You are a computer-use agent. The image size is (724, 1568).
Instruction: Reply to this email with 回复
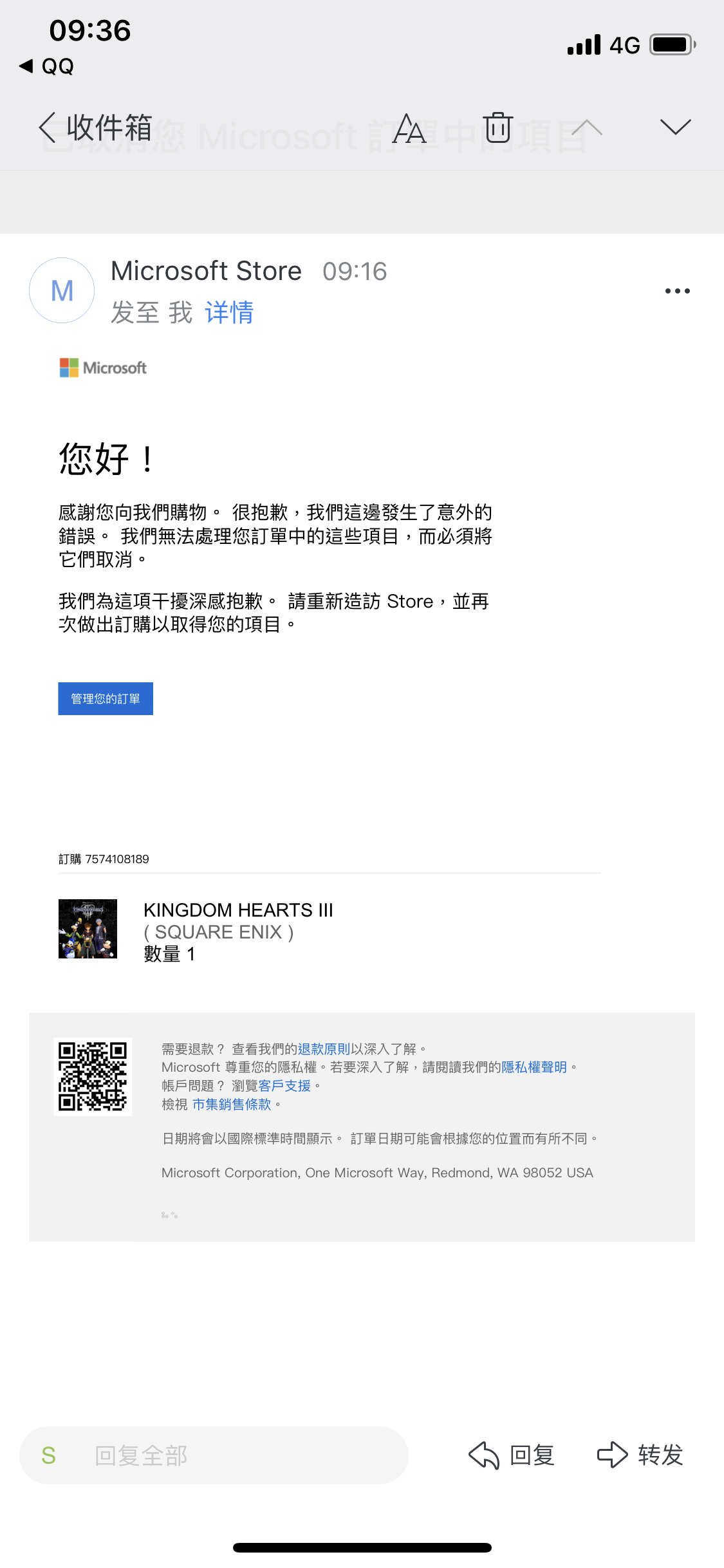coord(512,1455)
